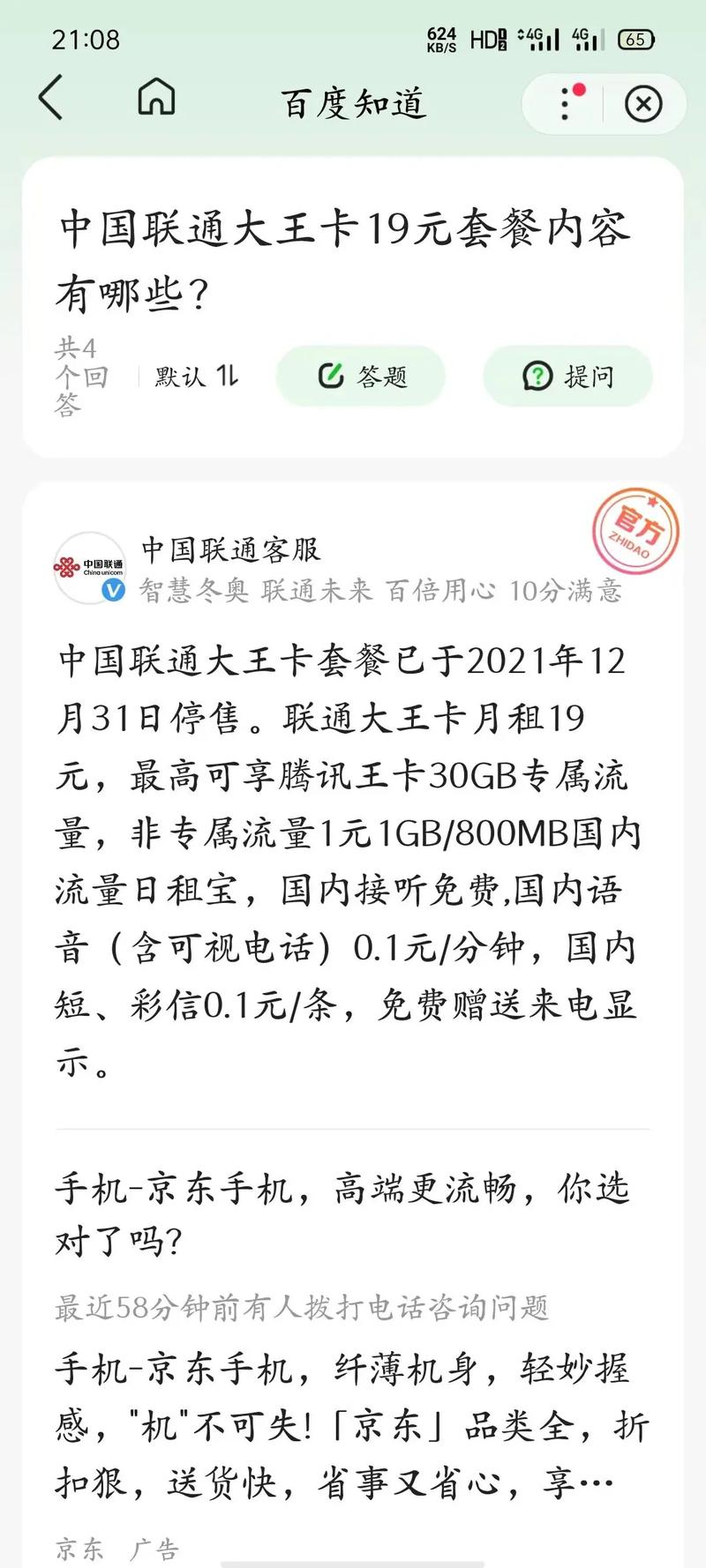The image size is (706, 1568).
Task: Open 中国联通客服 profile
Action: pos(231,550)
